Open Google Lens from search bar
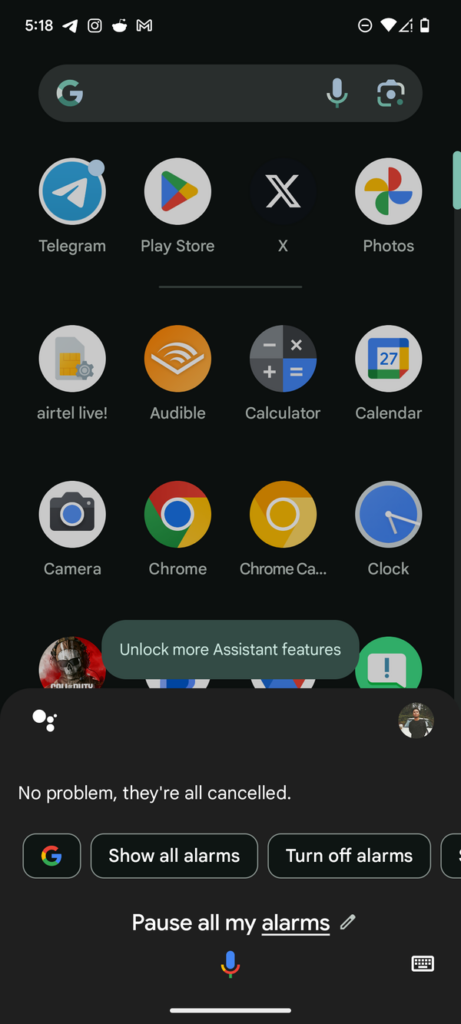461x1024 pixels. (x=390, y=93)
